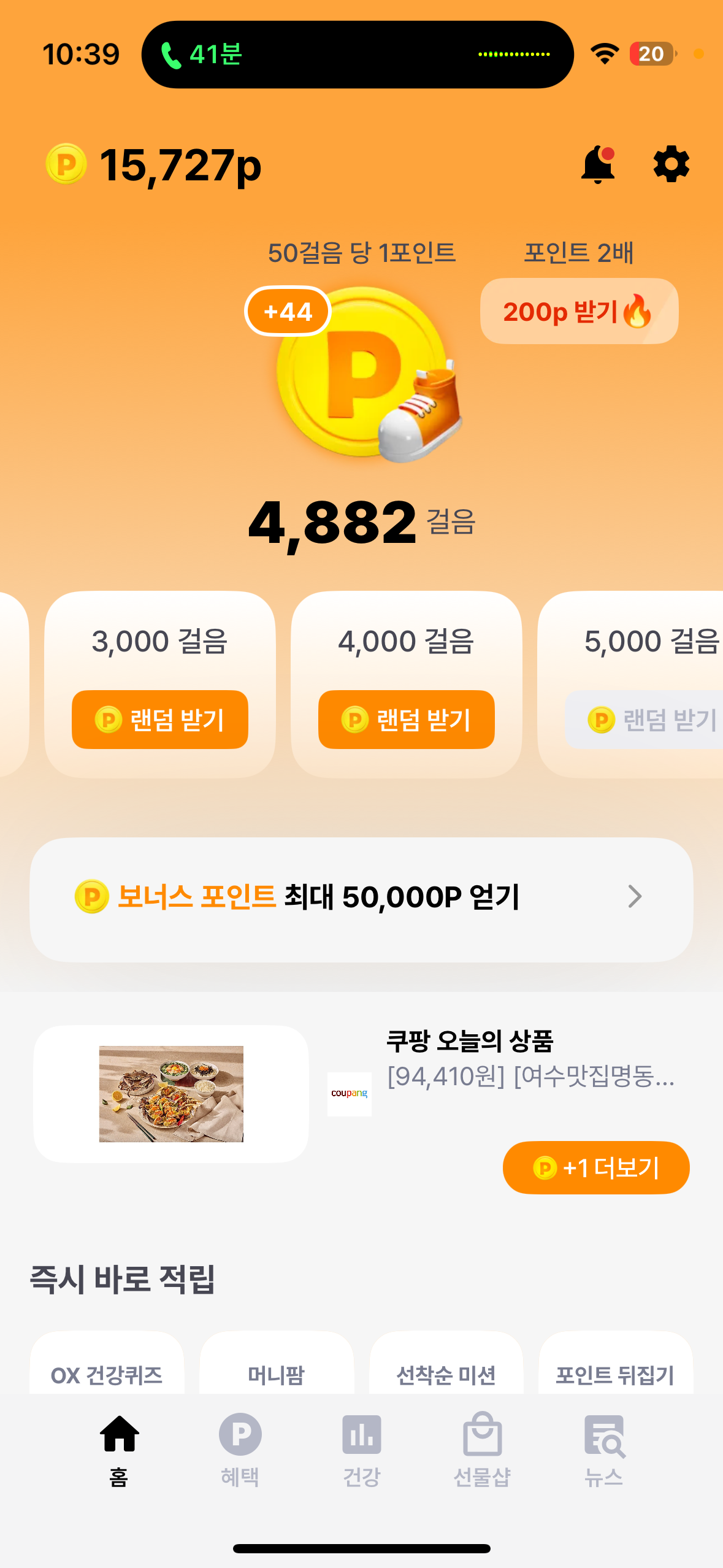Screen dimensions: 723x1568
Task: Open the notifications bell
Action: [598, 164]
